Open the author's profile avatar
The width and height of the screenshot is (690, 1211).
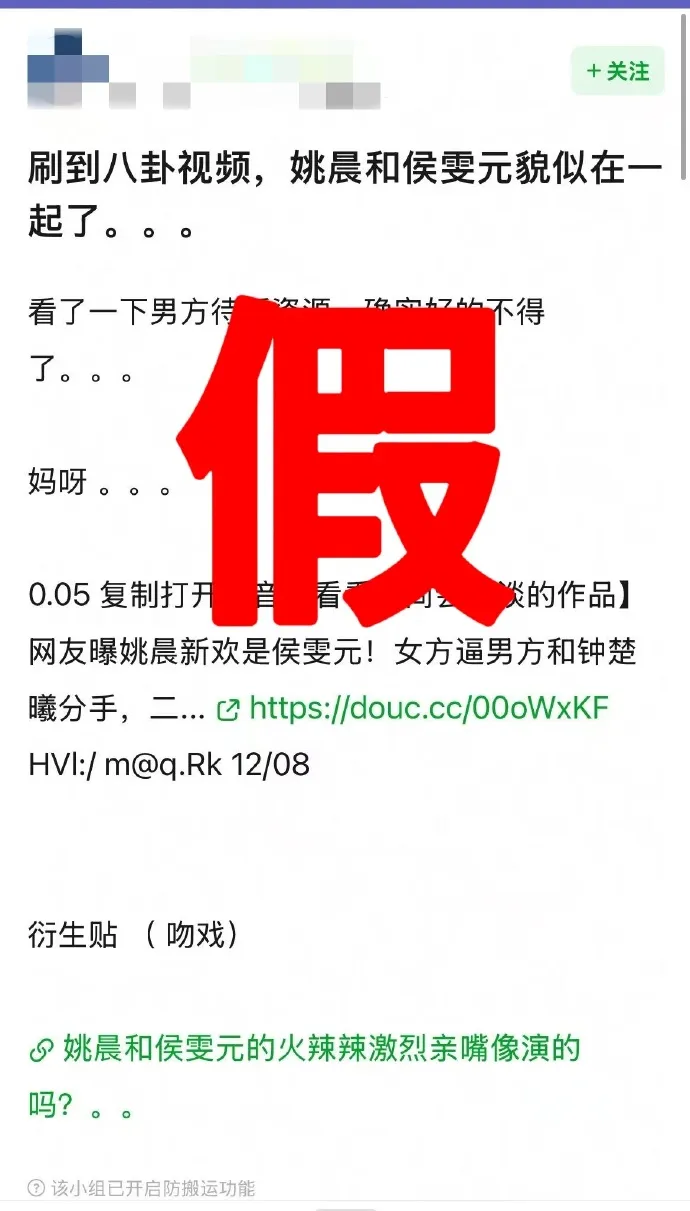pyautogui.click(x=68, y=68)
